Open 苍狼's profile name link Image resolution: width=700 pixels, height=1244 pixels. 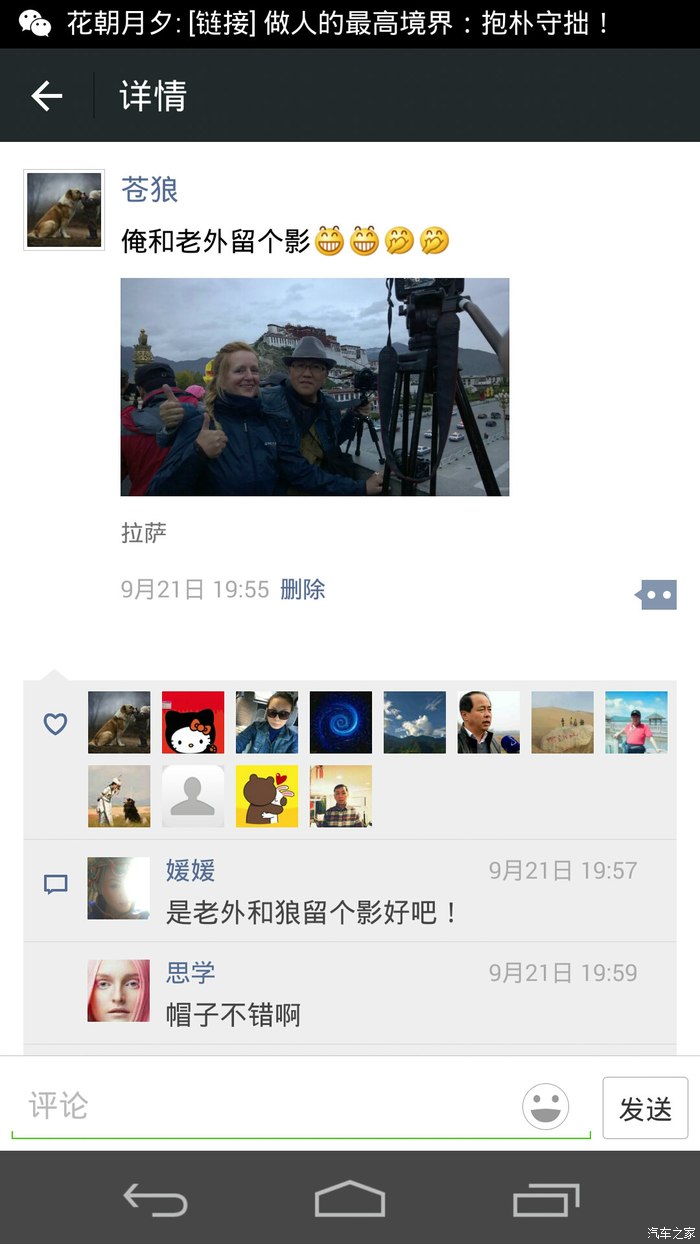point(149,189)
